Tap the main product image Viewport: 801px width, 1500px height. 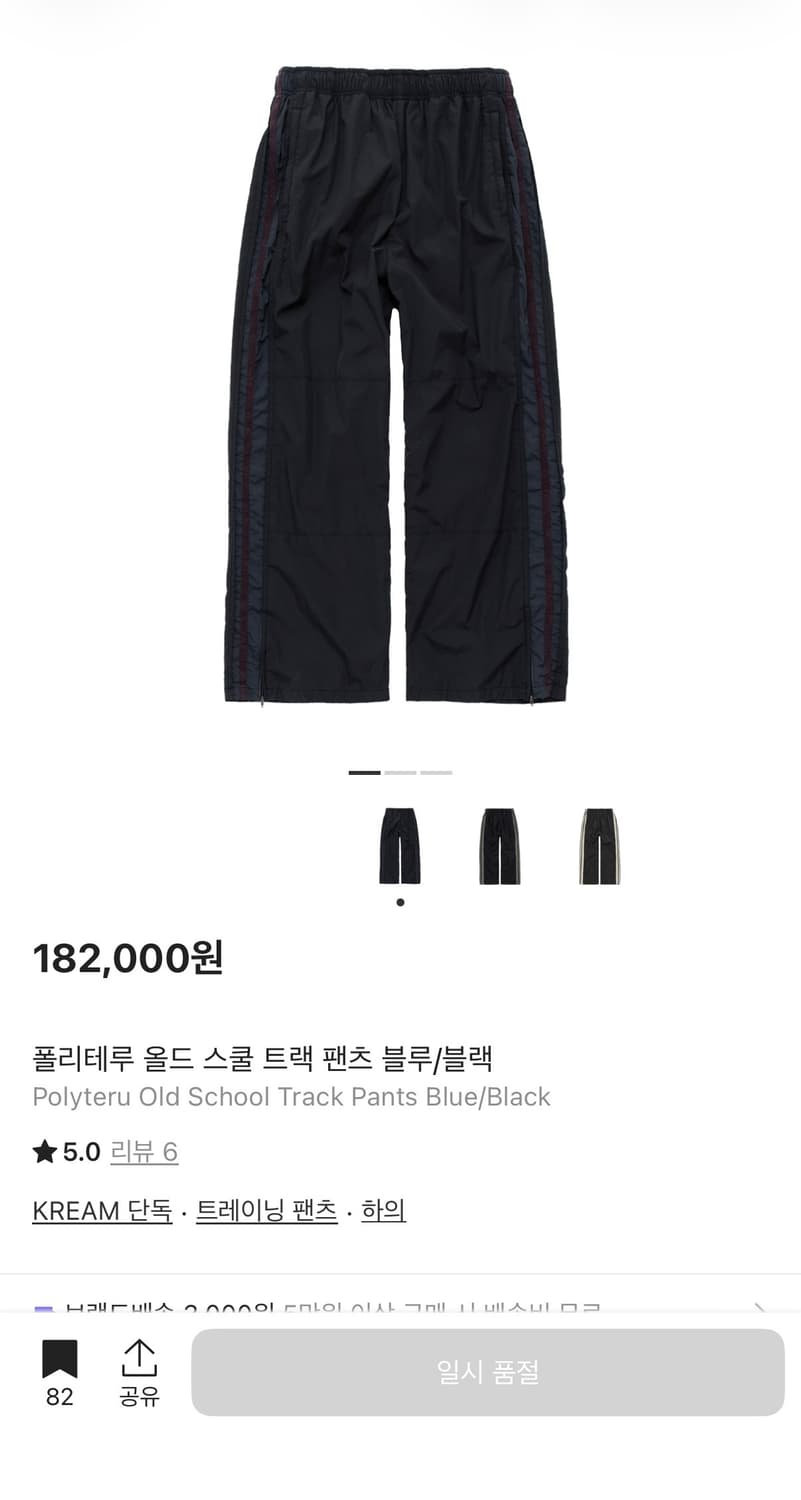pos(400,390)
